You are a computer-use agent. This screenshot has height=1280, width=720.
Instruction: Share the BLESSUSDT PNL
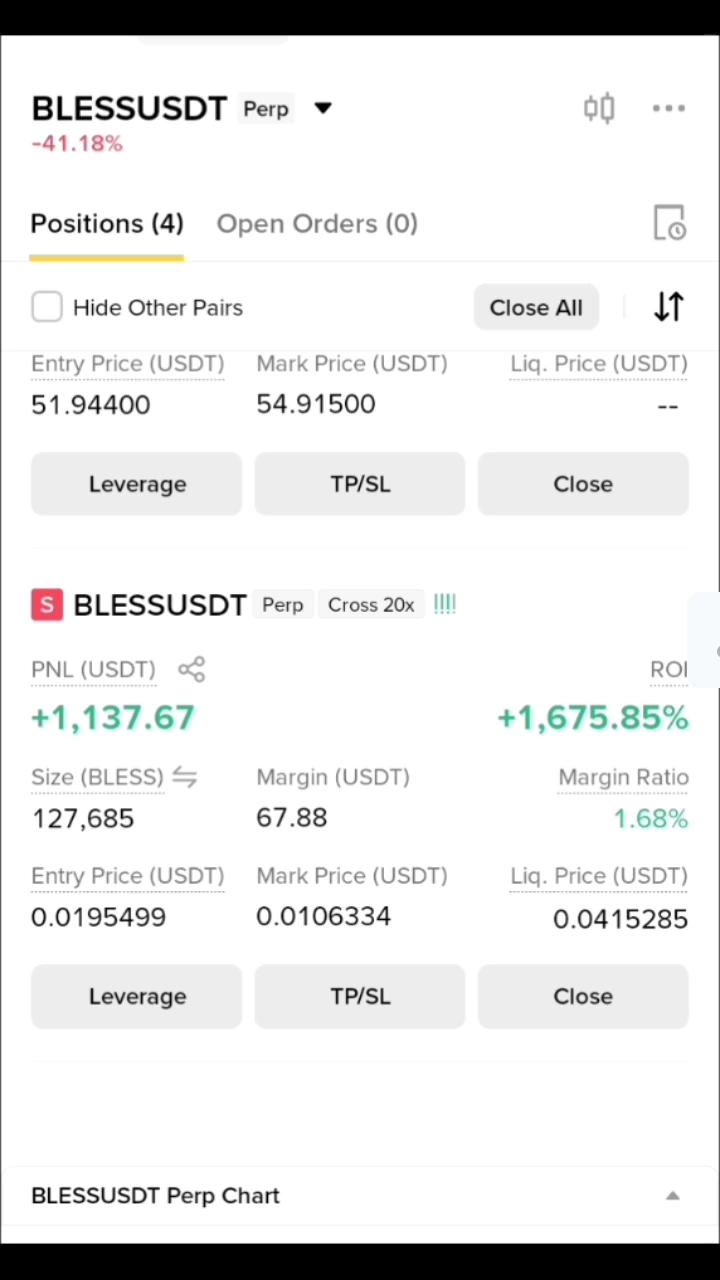click(x=191, y=669)
